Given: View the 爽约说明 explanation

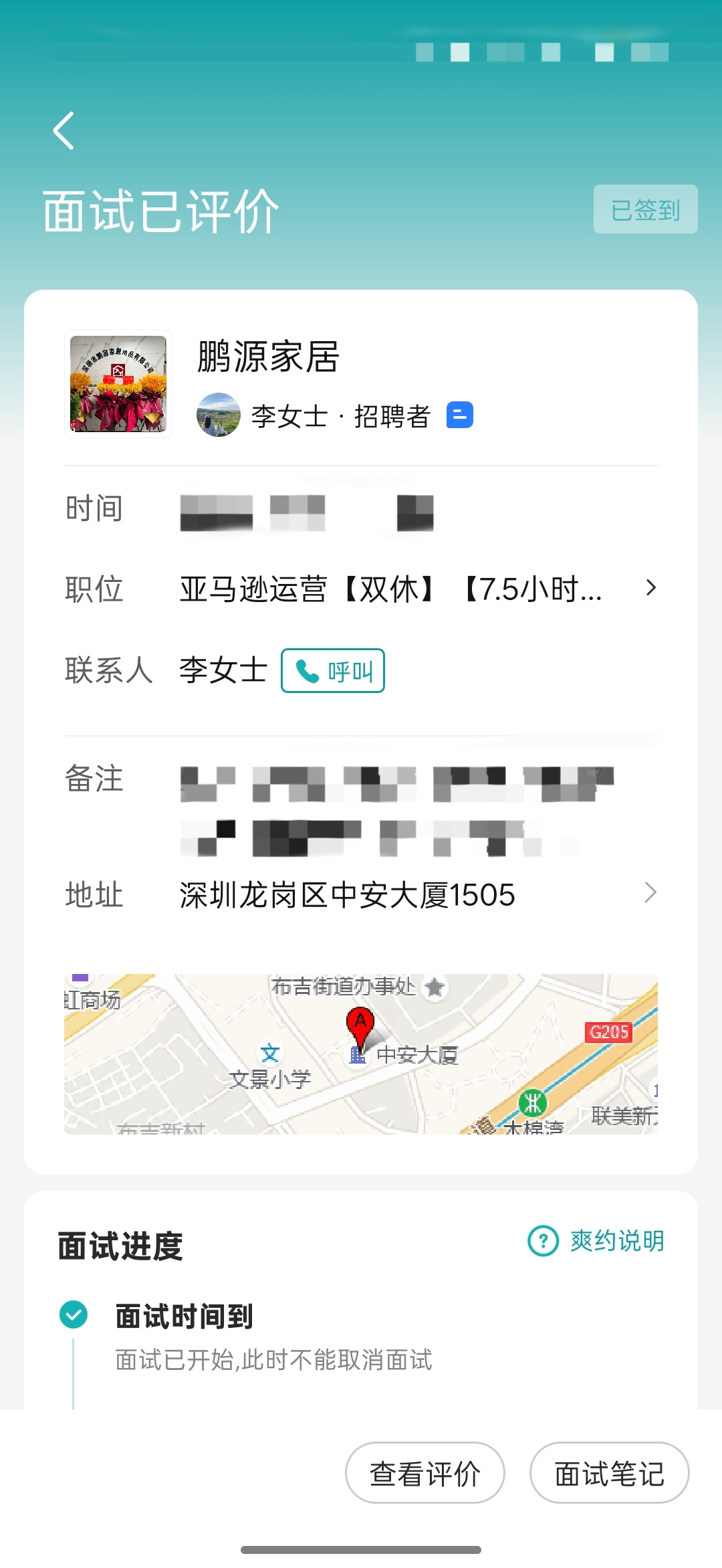Looking at the screenshot, I should click(596, 1241).
